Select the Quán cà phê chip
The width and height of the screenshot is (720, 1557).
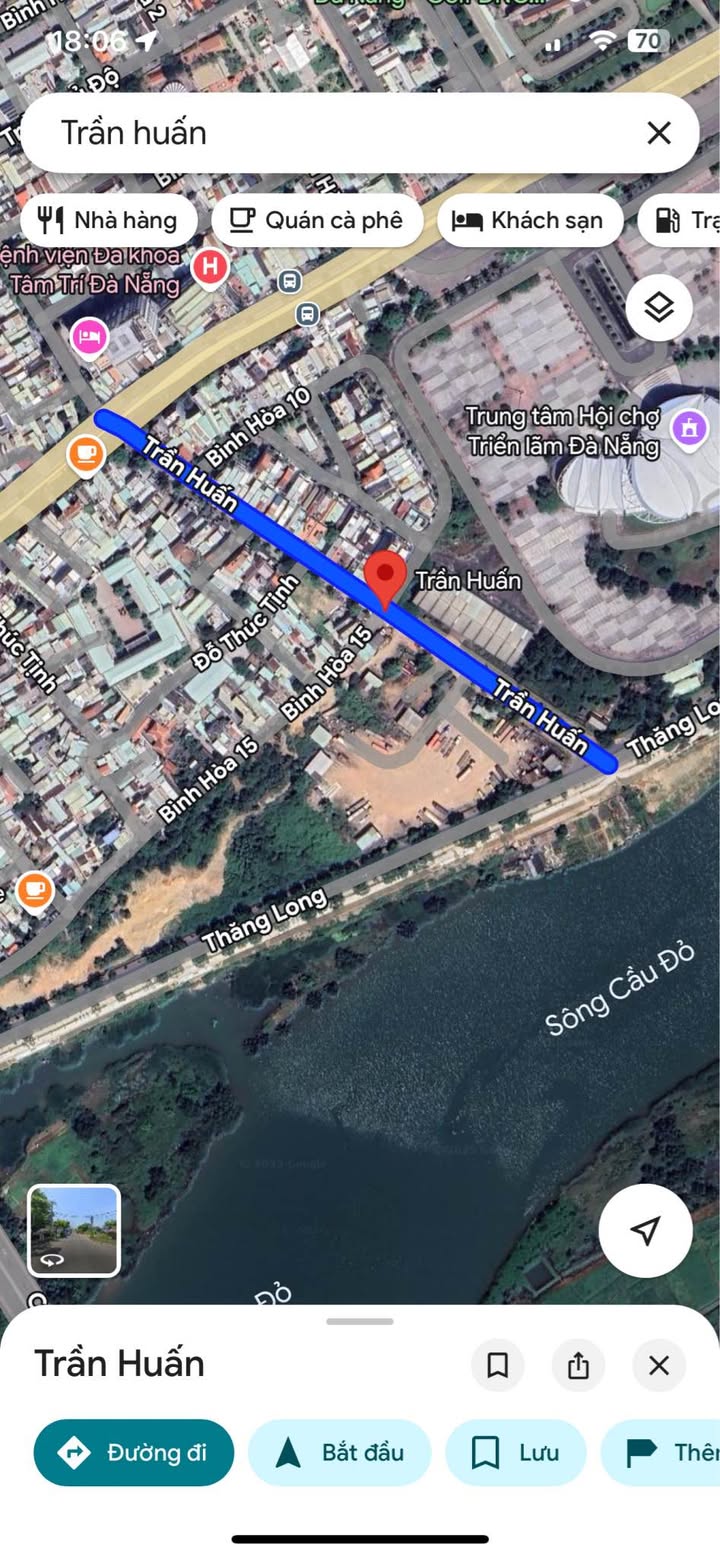[317, 220]
